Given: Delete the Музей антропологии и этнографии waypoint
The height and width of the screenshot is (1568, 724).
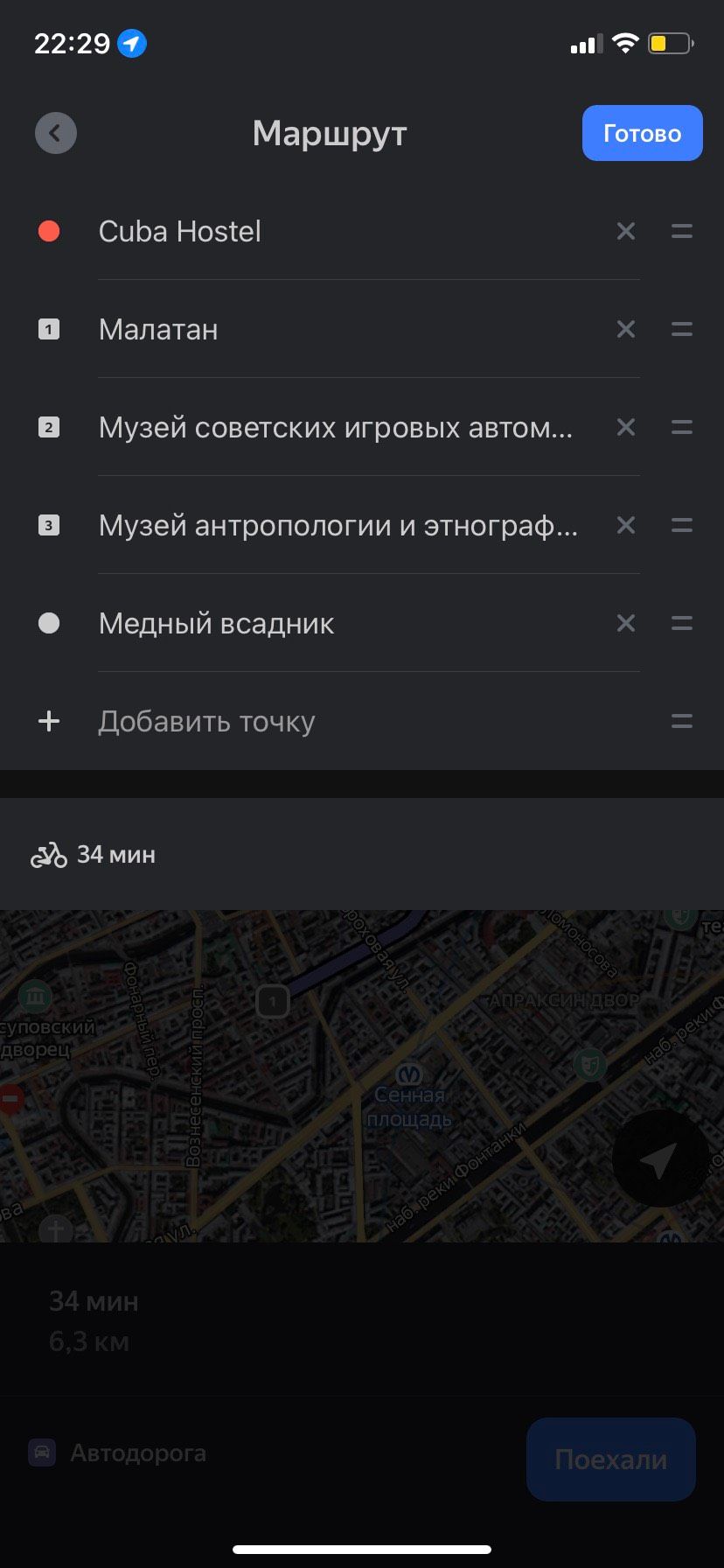Looking at the screenshot, I should tap(626, 525).
